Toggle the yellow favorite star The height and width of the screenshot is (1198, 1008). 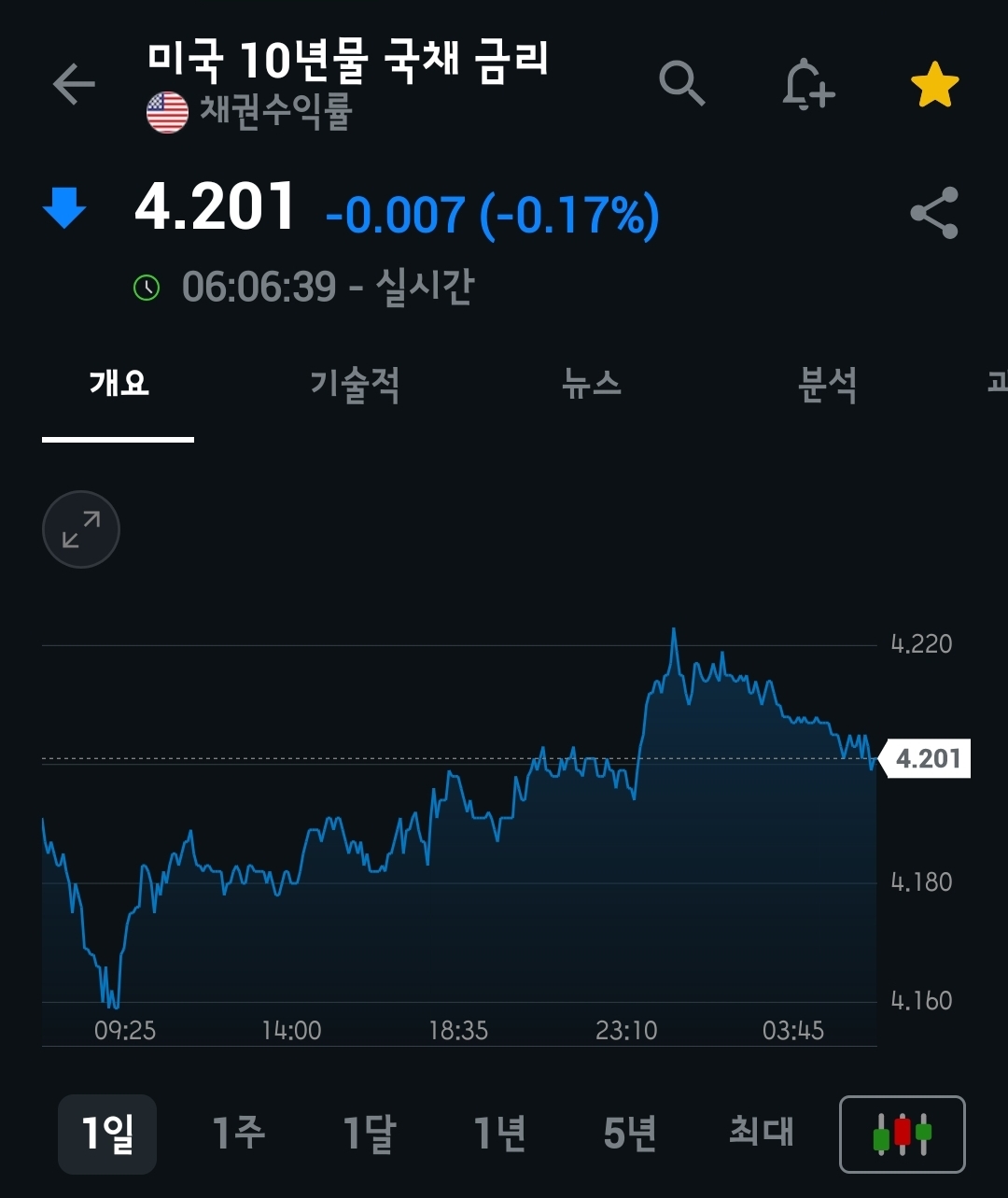[934, 86]
